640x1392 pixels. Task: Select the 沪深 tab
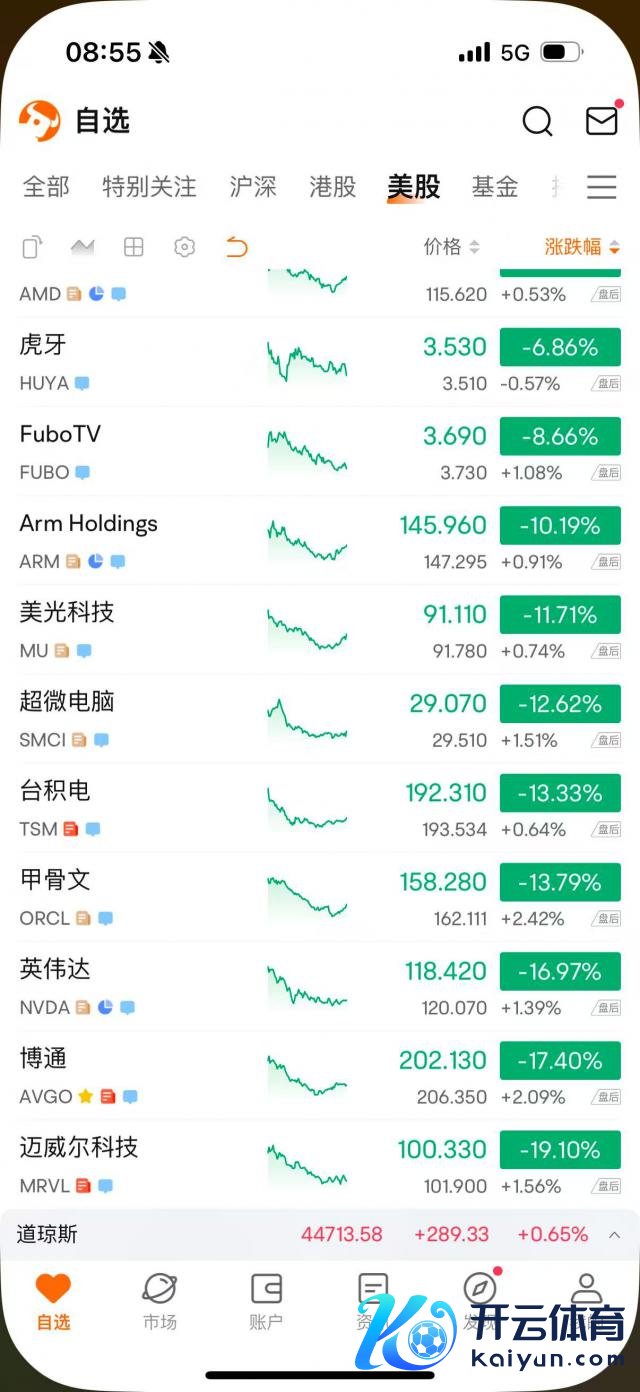tap(252, 187)
